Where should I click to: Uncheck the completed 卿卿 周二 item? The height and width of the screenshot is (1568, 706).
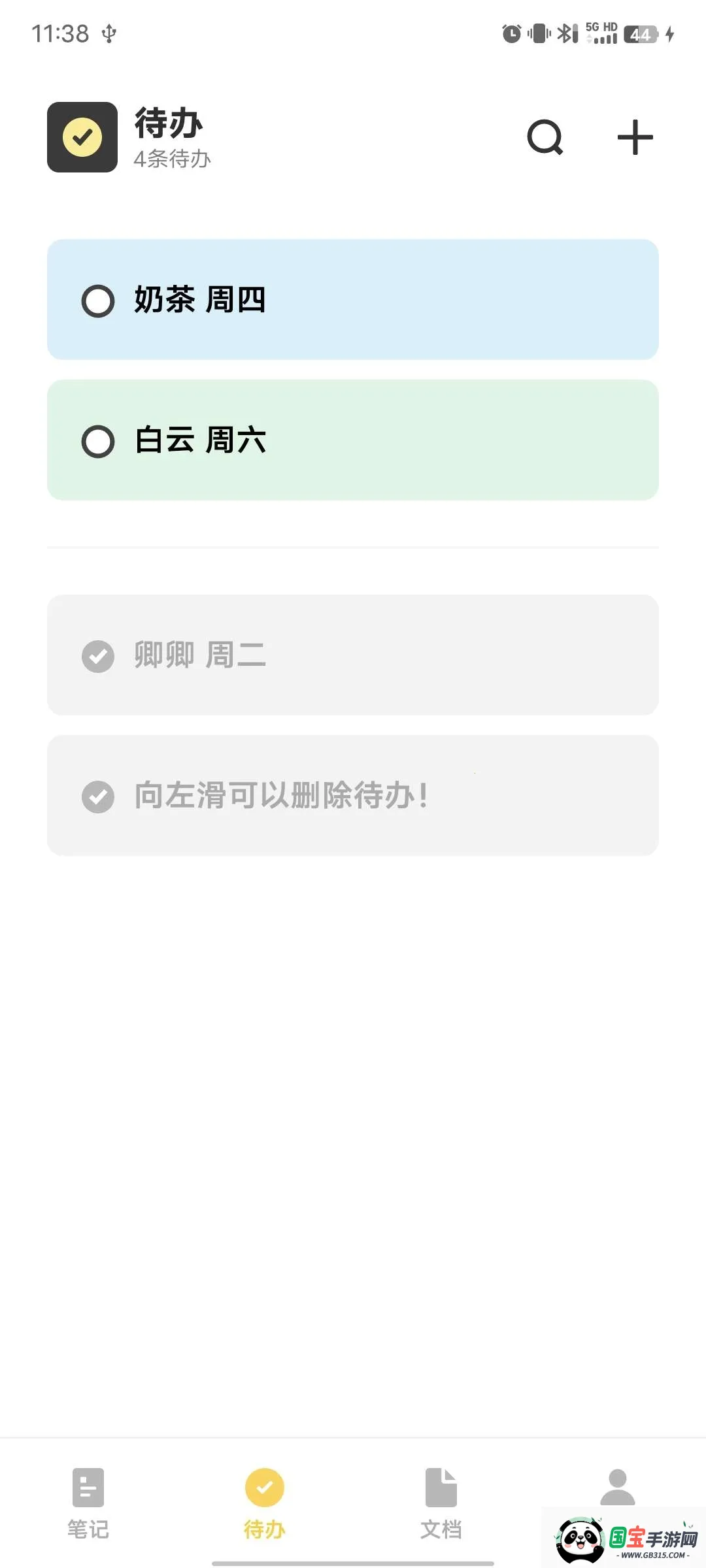(97, 656)
